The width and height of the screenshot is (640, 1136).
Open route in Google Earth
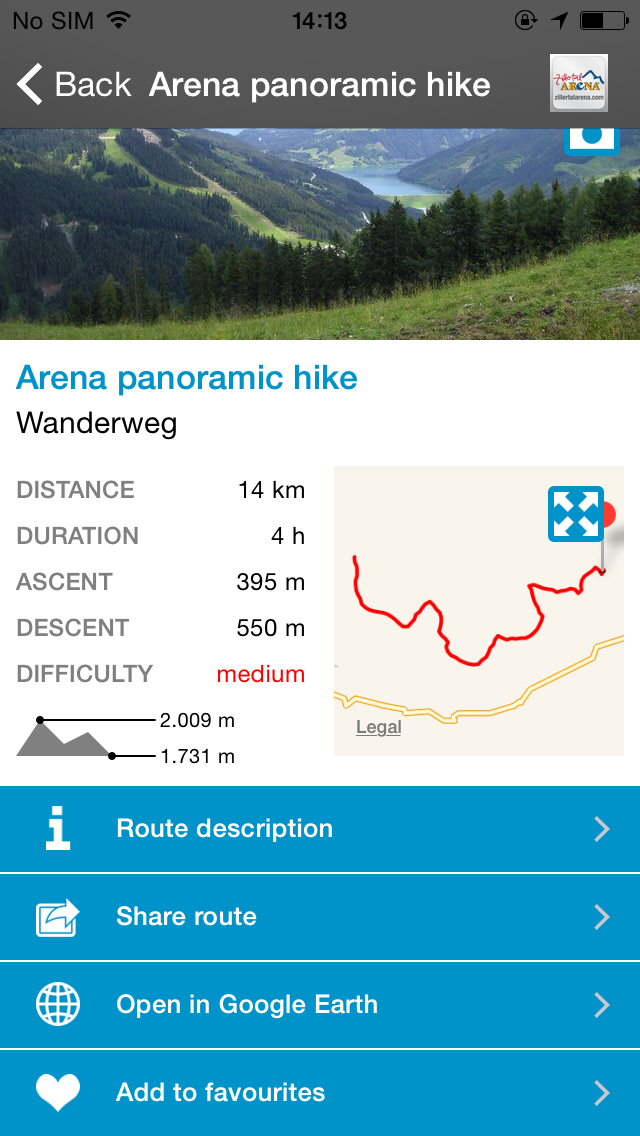(x=320, y=1005)
